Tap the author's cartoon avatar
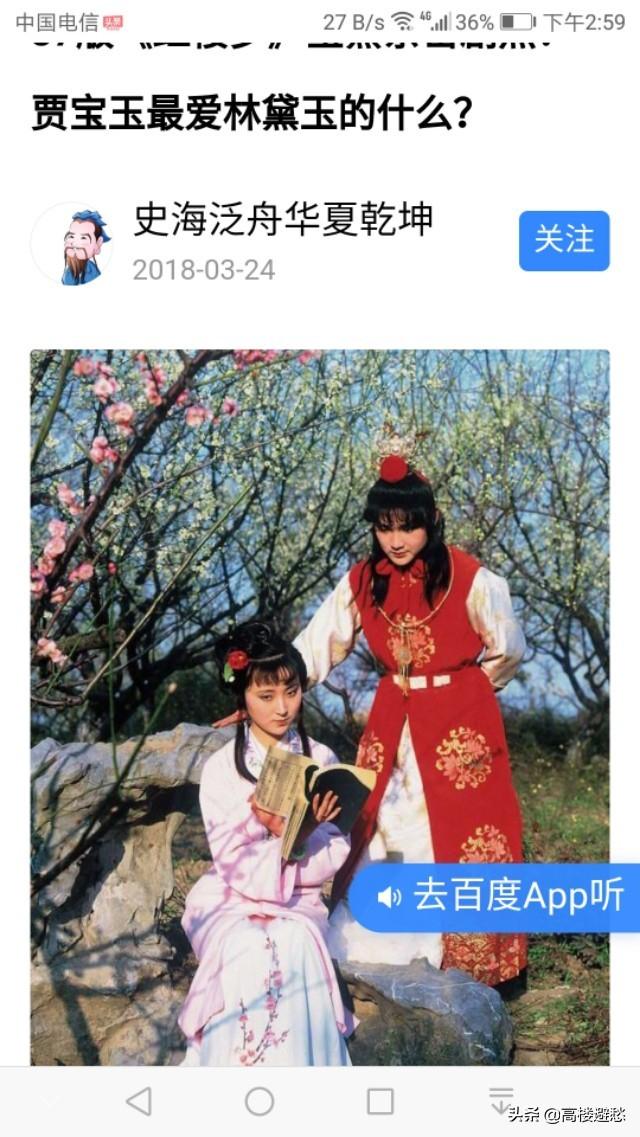 coord(72,244)
